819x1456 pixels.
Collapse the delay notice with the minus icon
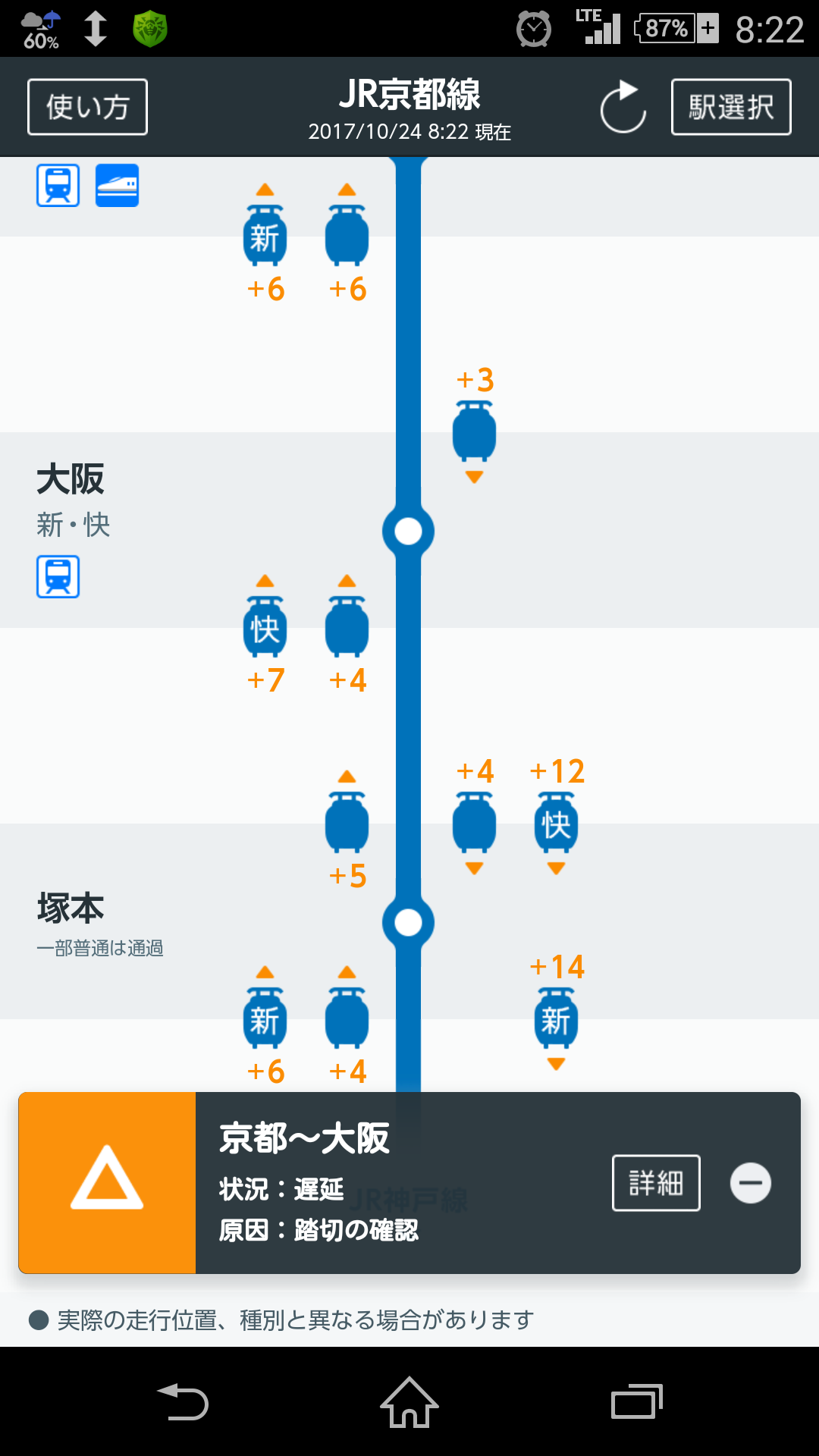[751, 1183]
